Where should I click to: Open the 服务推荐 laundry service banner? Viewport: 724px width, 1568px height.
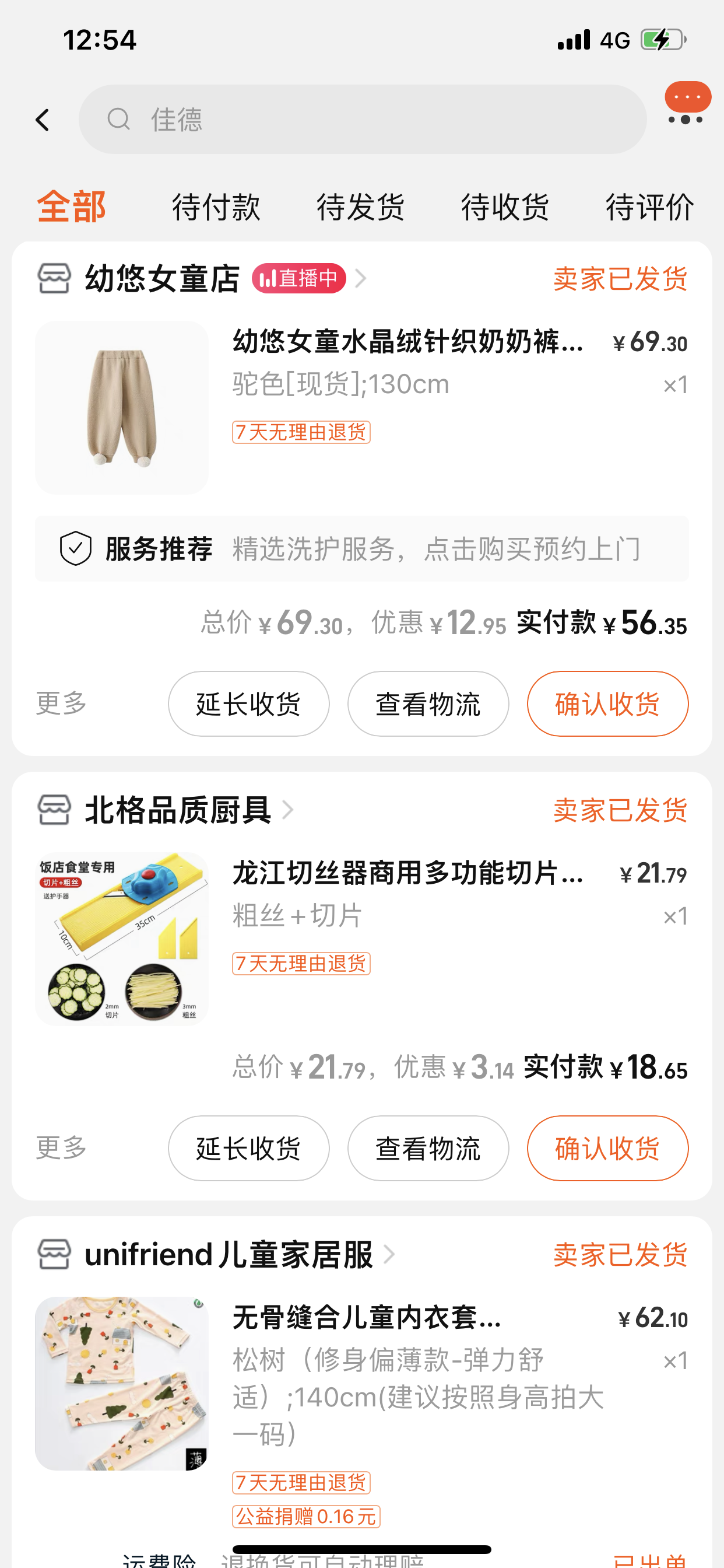click(x=361, y=549)
